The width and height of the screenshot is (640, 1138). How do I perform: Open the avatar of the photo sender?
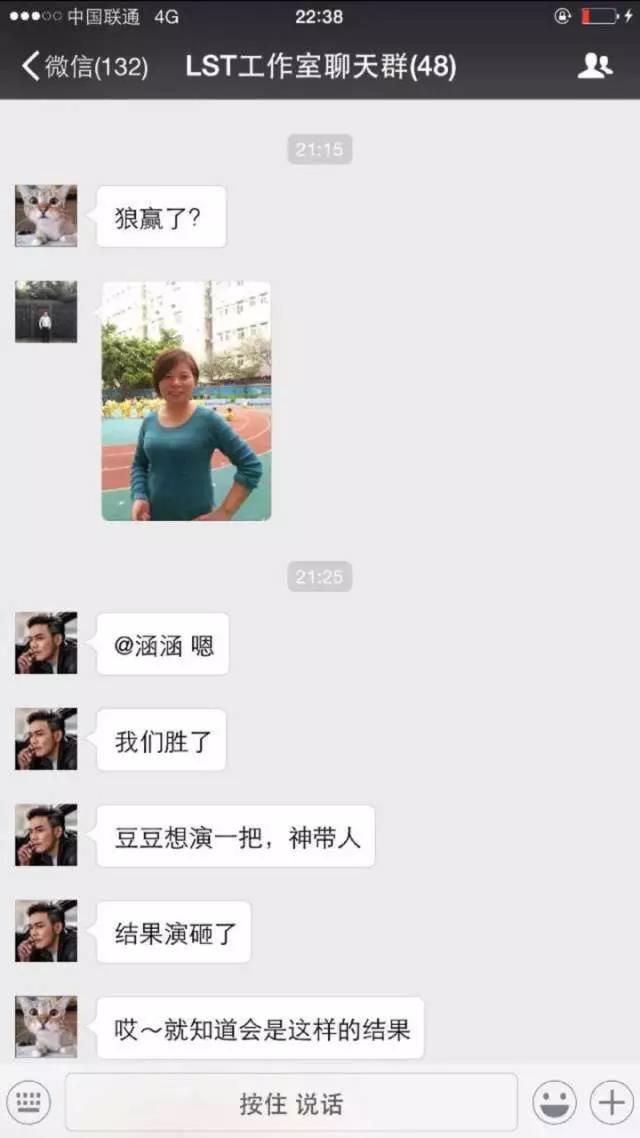46,312
